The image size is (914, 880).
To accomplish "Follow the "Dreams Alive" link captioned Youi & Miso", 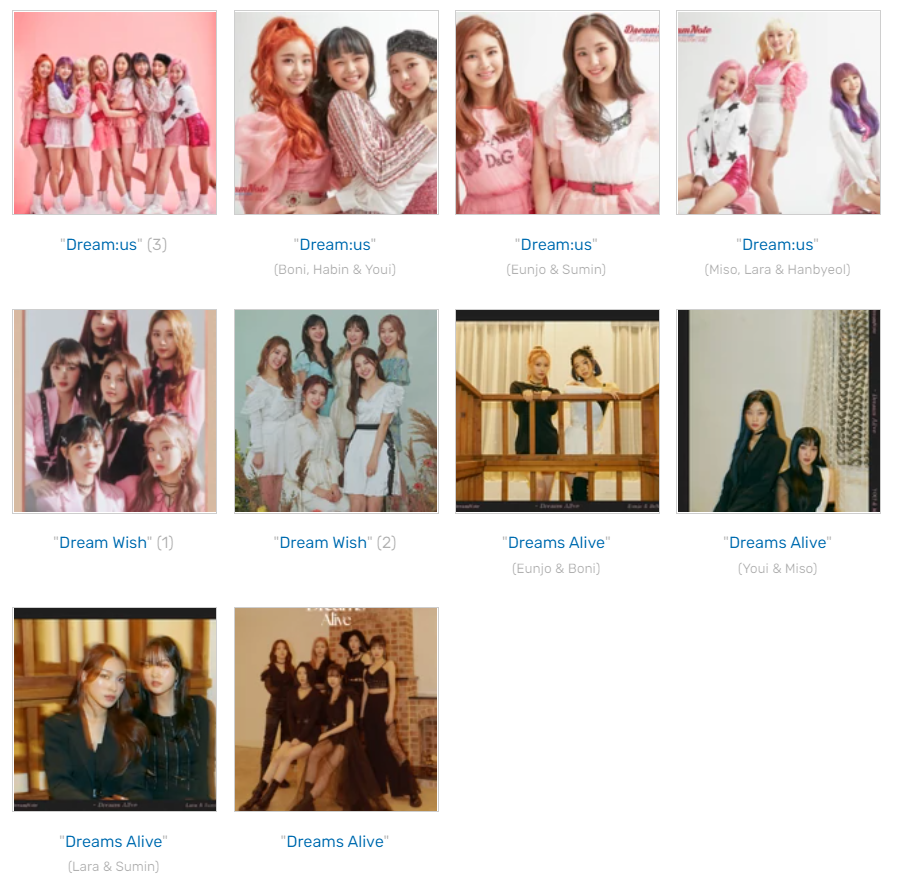I will (x=778, y=543).
